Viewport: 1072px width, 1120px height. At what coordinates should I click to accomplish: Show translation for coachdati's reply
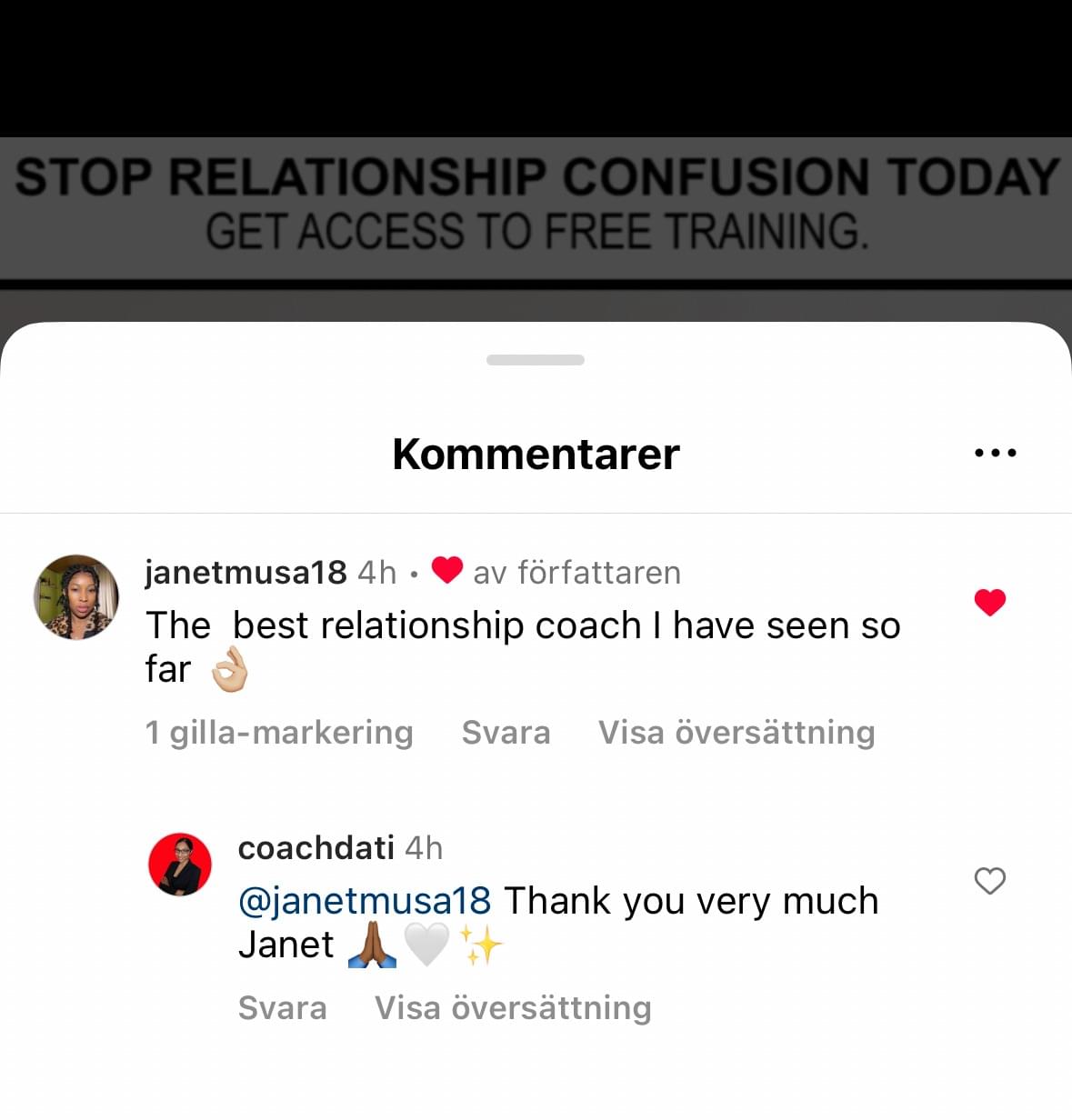coord(513,1008)
